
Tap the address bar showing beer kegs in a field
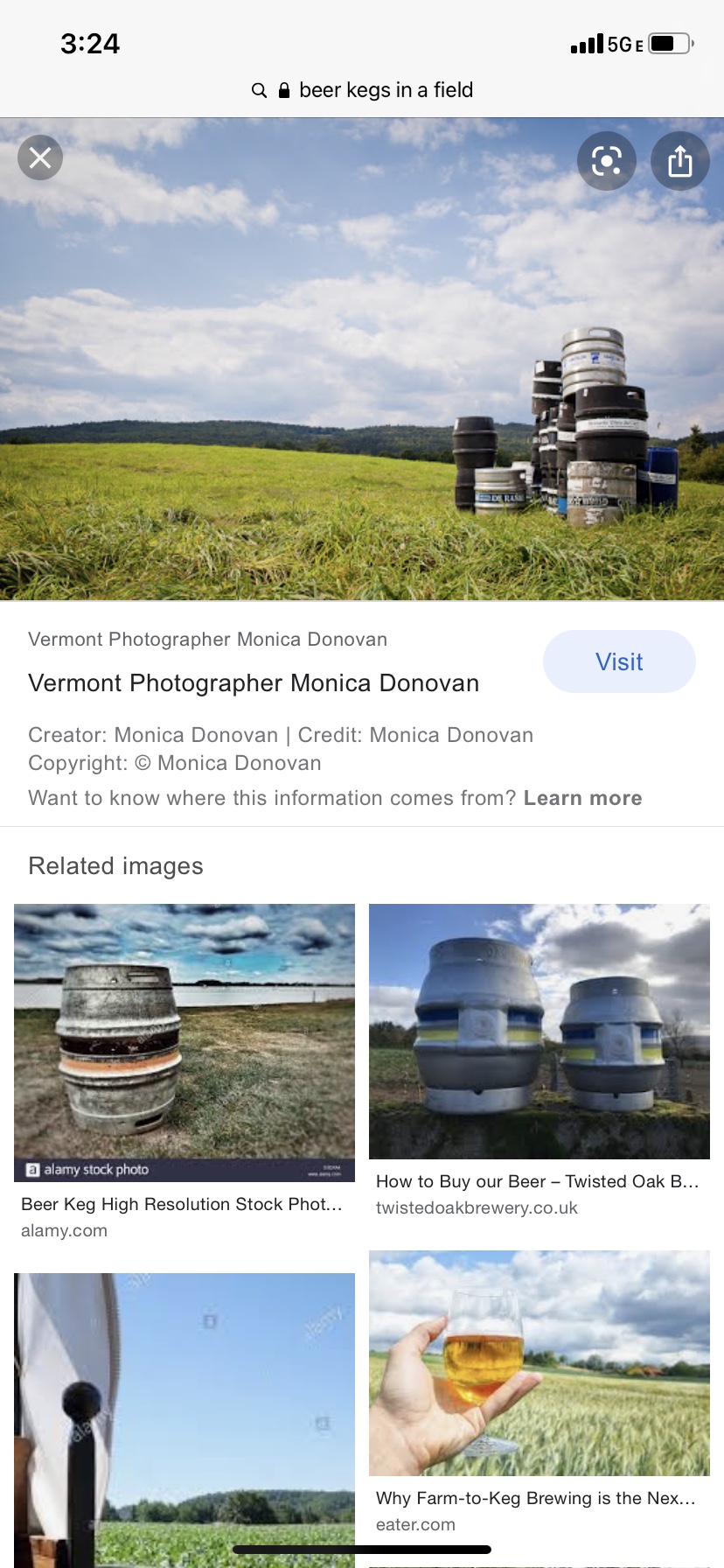coord(362,90)
